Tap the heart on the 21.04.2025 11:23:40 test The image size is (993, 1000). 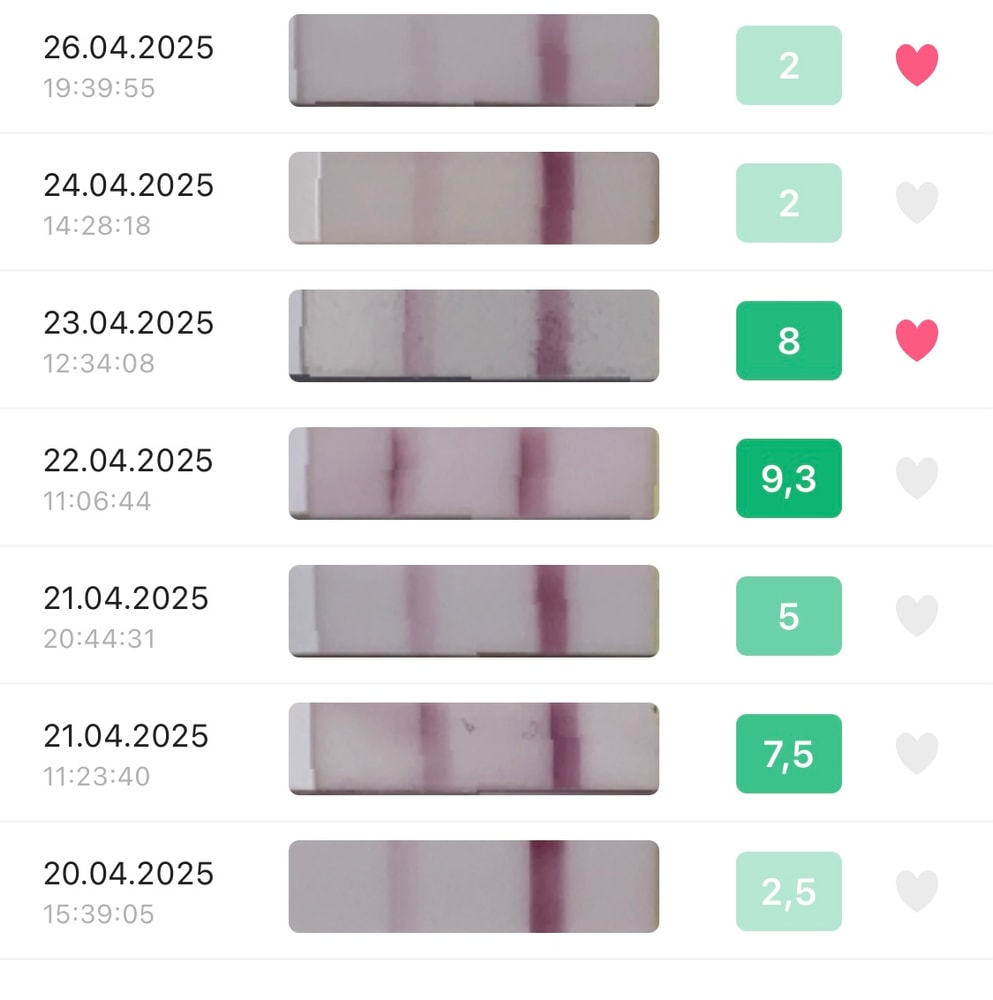pyautogui.click(x=916, y=753)
